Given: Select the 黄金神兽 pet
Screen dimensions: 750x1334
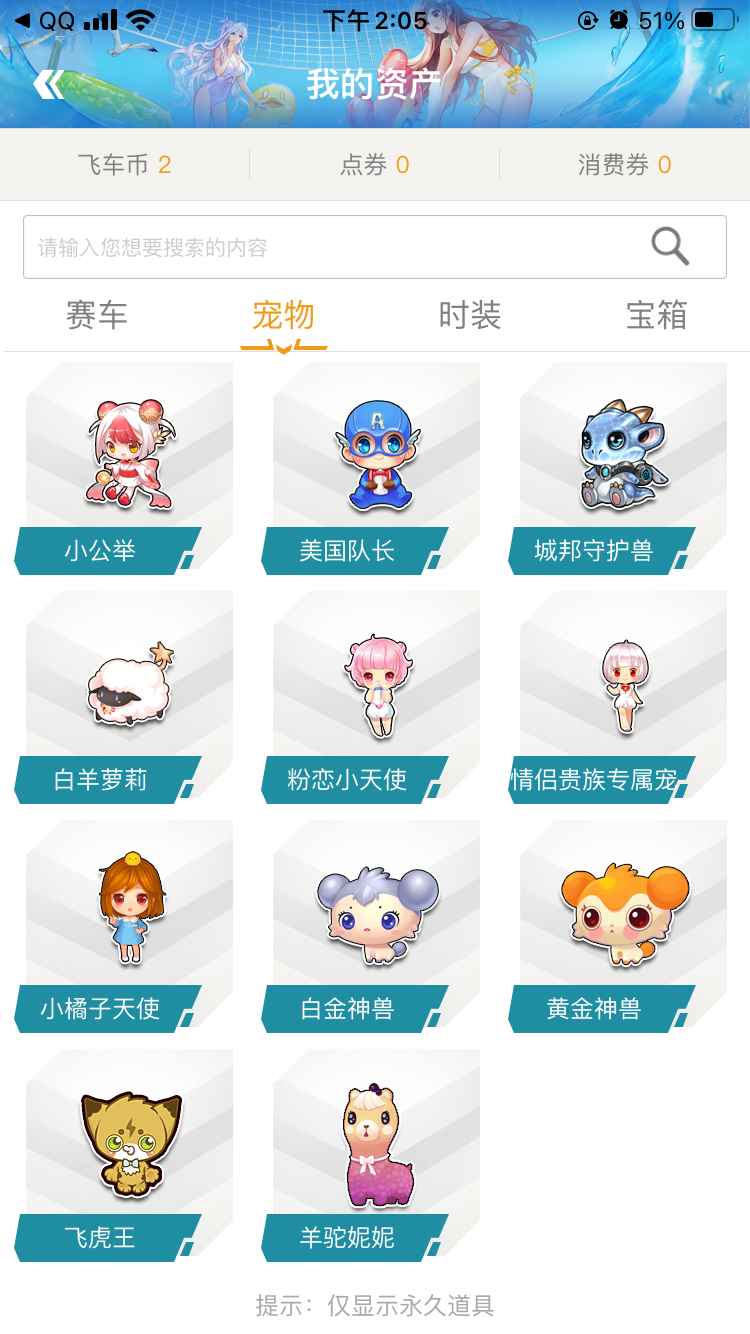Looking at the screenshot, I should [623, 926].
